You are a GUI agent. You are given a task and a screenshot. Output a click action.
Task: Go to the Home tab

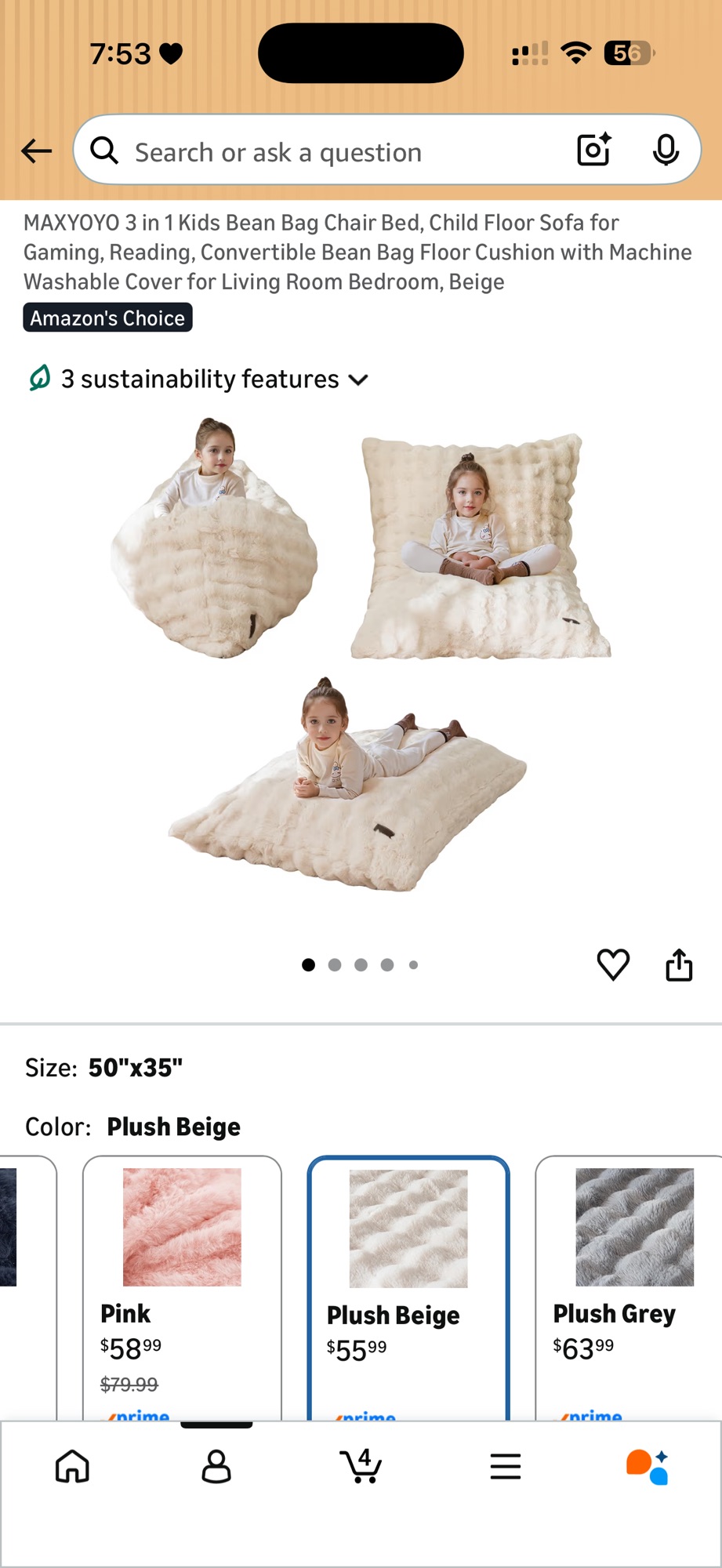(72, 1466)
